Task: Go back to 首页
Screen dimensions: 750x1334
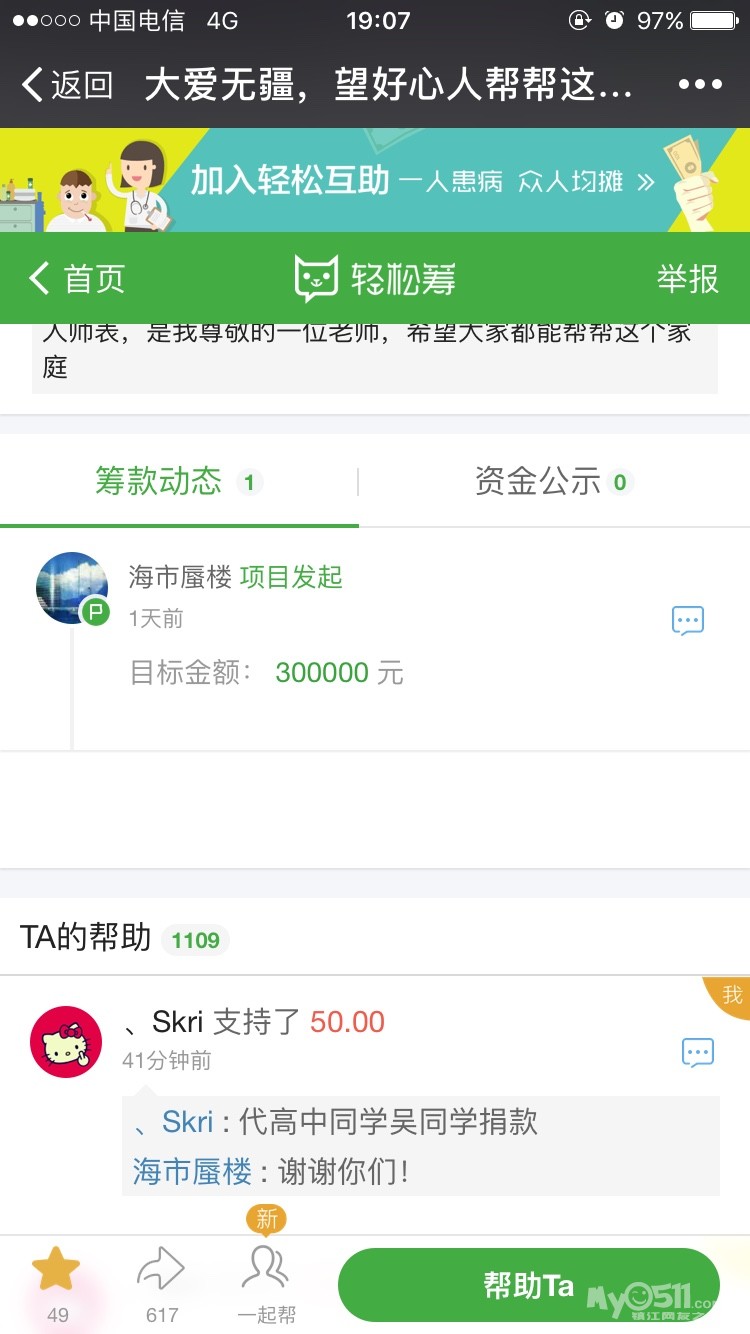Action: 78,278
